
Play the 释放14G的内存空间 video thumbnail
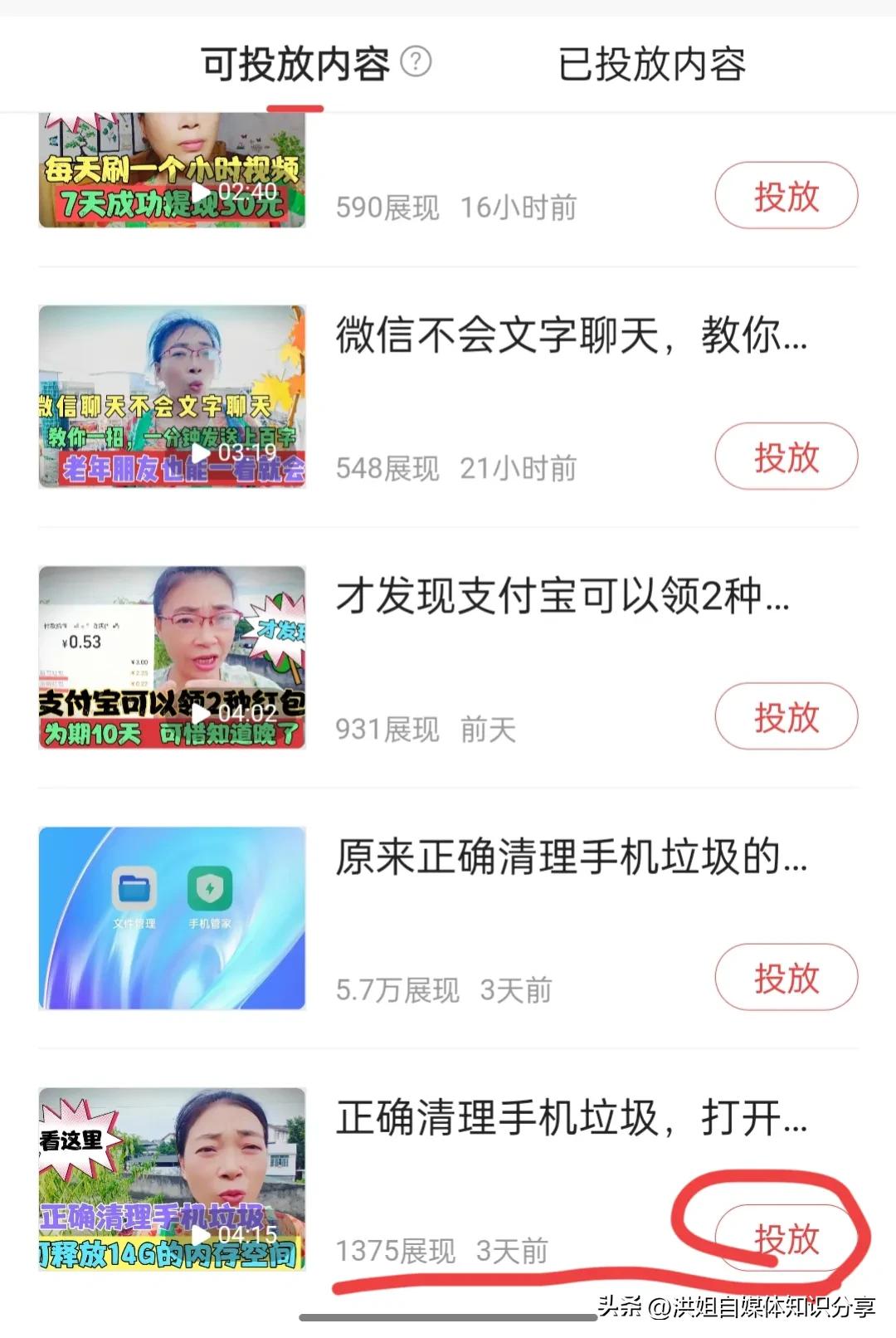[x=172, y=1179]
